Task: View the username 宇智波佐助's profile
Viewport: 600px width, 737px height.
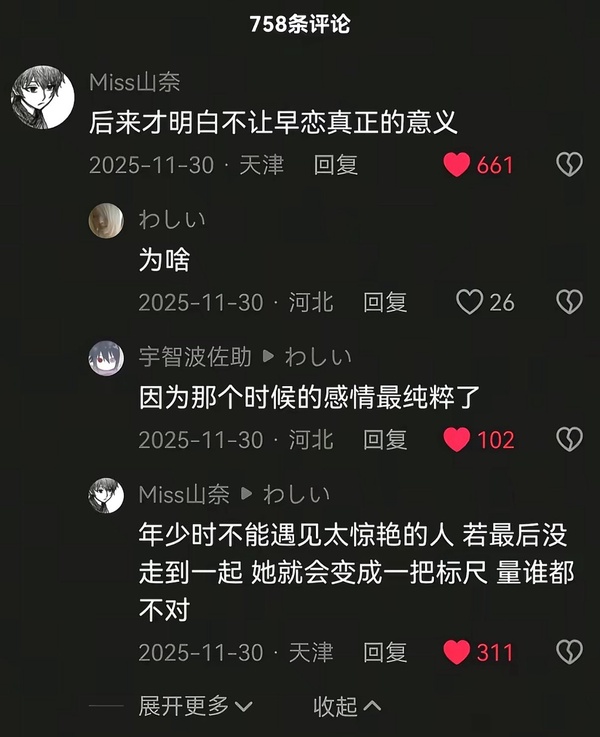Action: coord(195,357)
